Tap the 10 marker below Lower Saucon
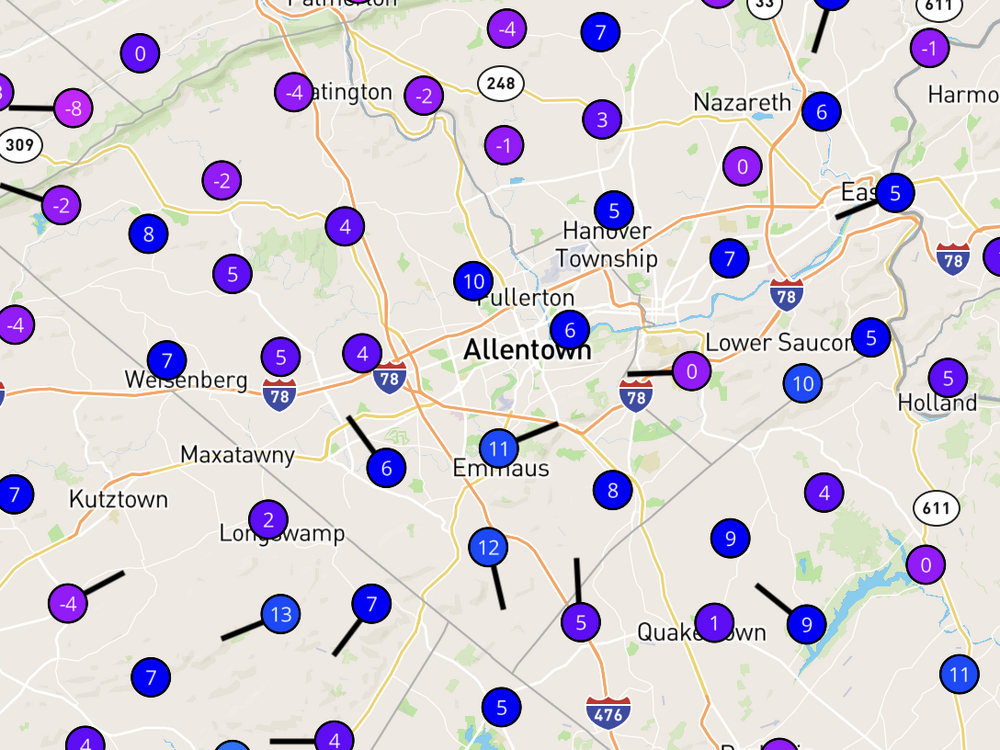The image size is (1000, 750). point(802,383)
